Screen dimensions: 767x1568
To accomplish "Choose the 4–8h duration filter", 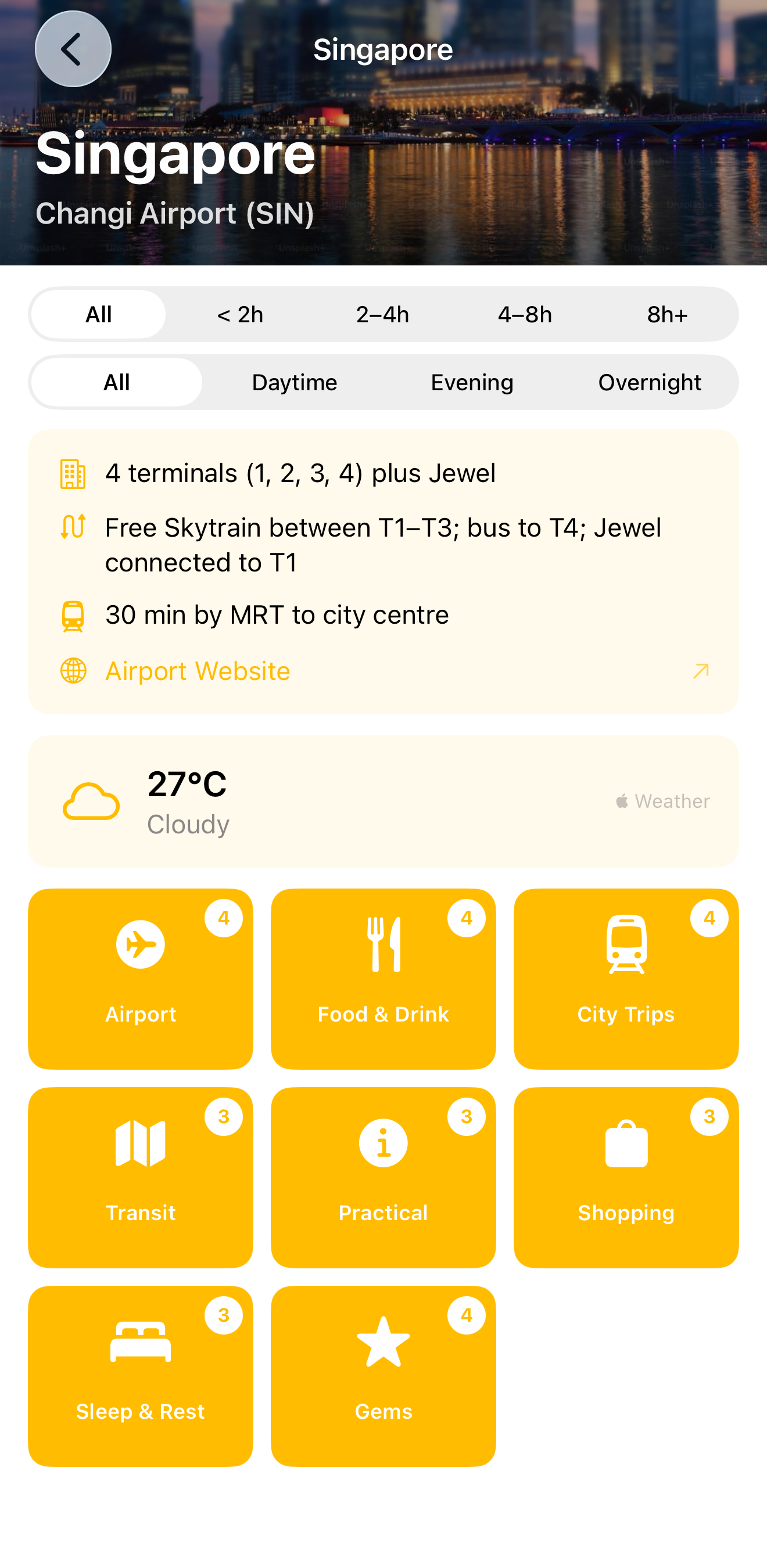I will coord(525,315).
